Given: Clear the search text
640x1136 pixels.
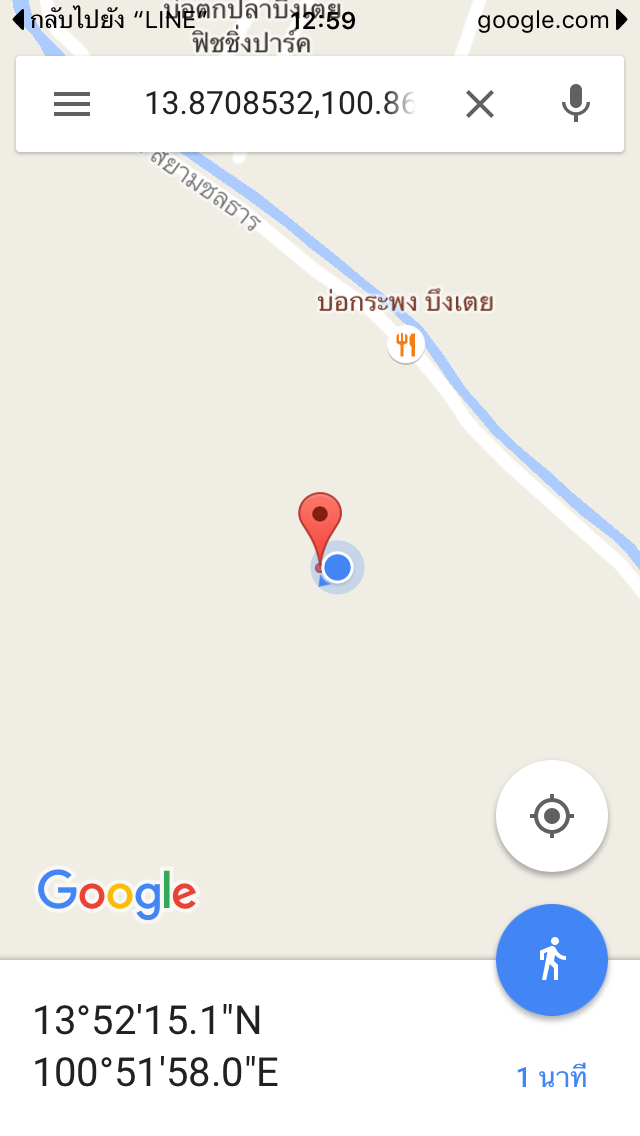Looking at the screenshot, I should [480, 104].
